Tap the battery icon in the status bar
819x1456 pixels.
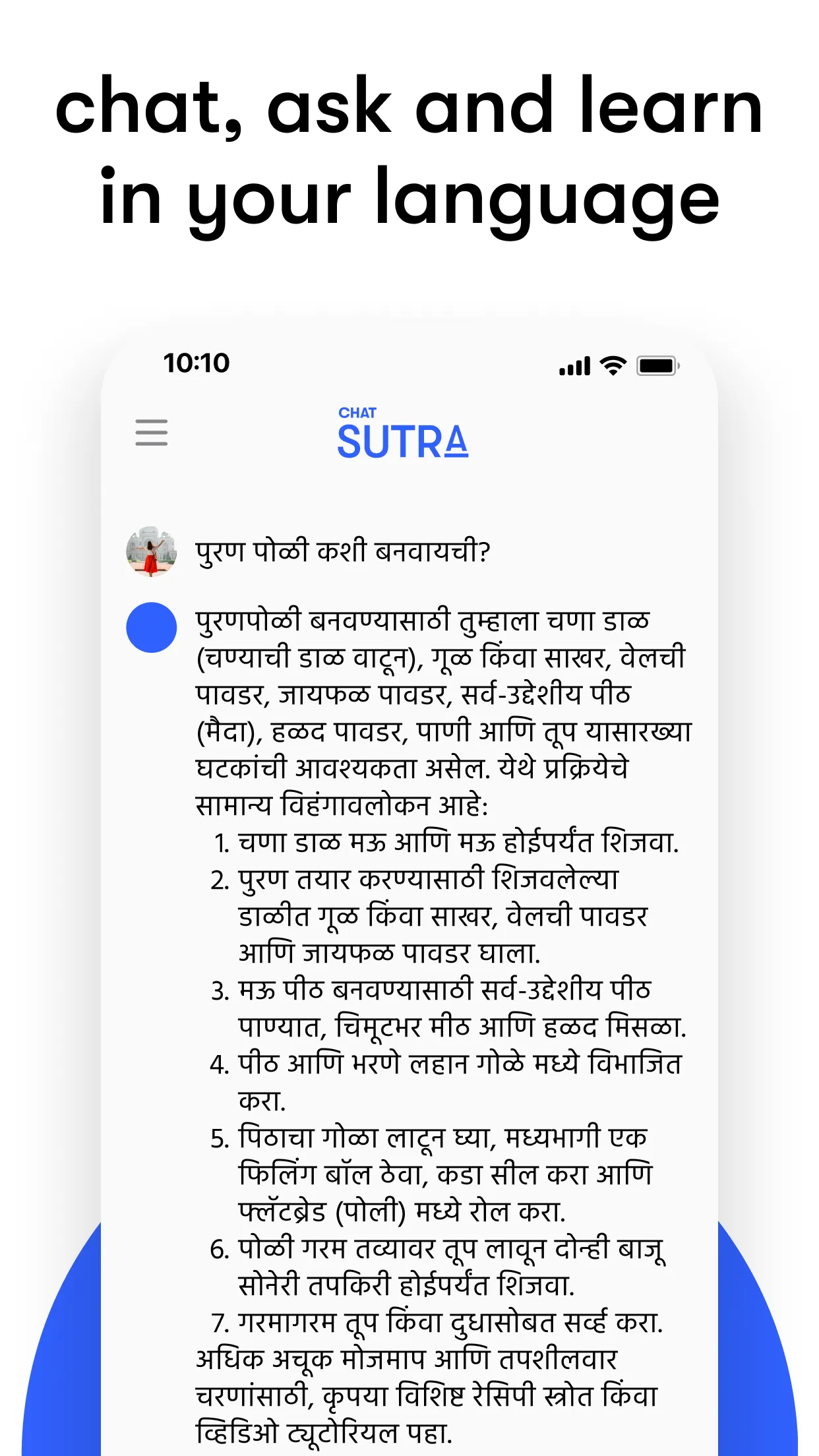(657, 365)
